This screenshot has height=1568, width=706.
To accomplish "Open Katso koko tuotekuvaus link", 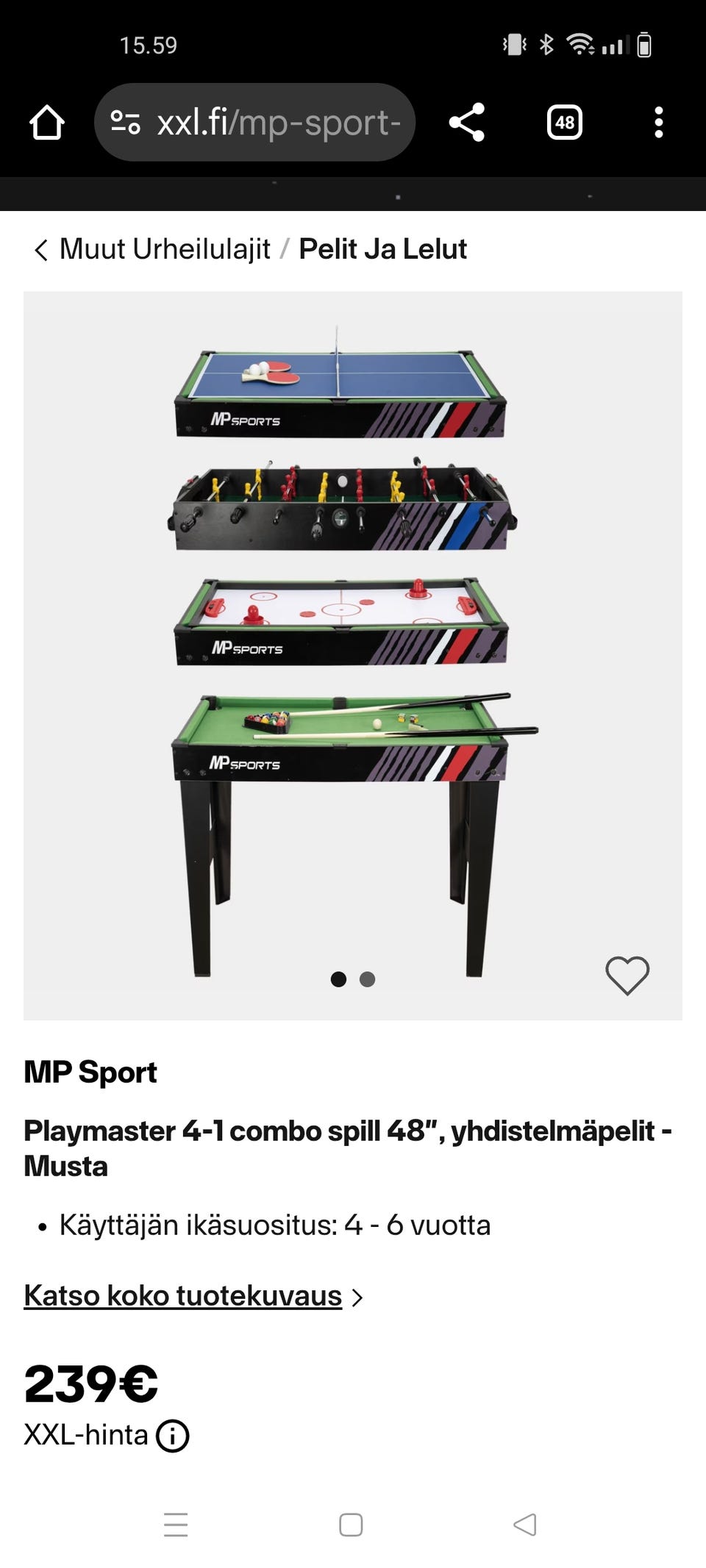I will [x=183, y=1295].
